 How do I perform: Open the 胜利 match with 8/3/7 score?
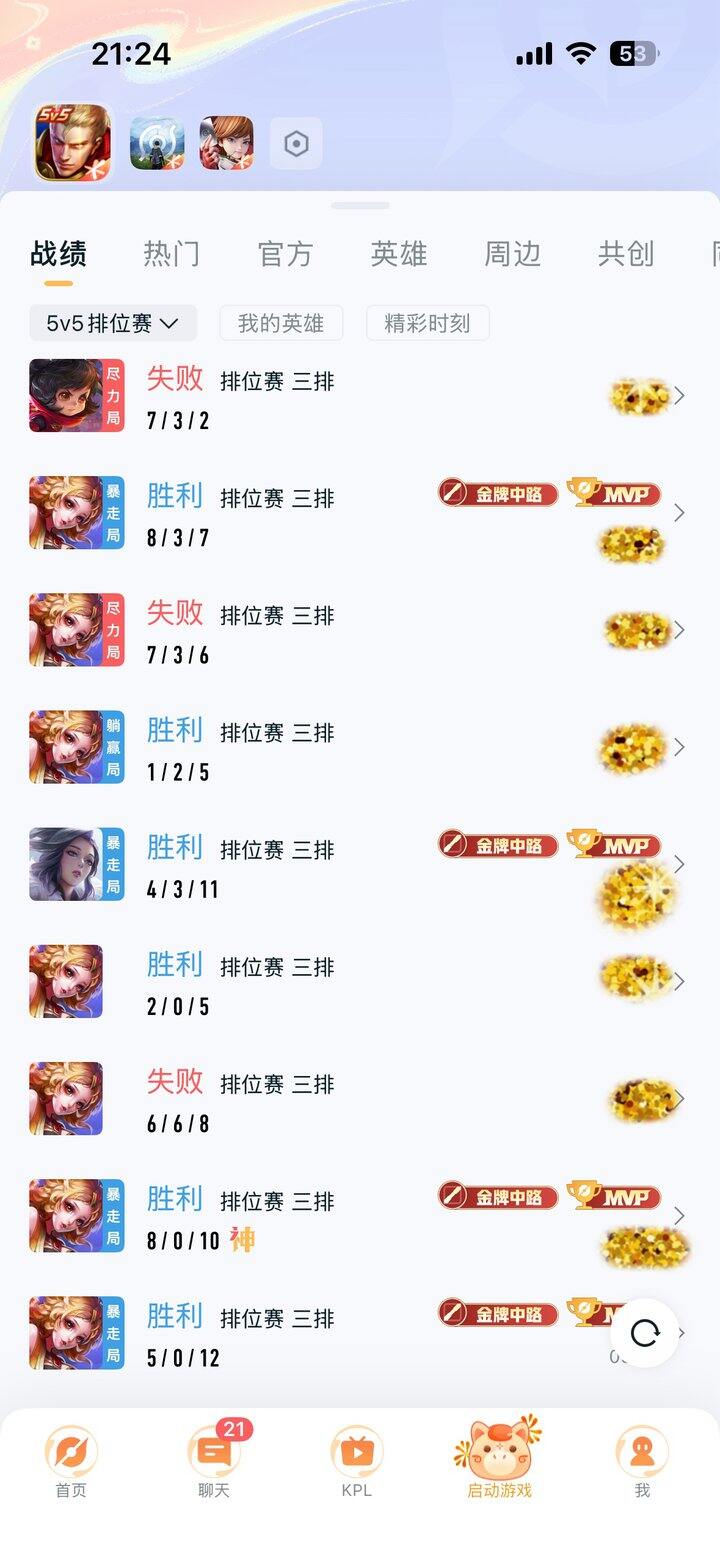[360, 513]
